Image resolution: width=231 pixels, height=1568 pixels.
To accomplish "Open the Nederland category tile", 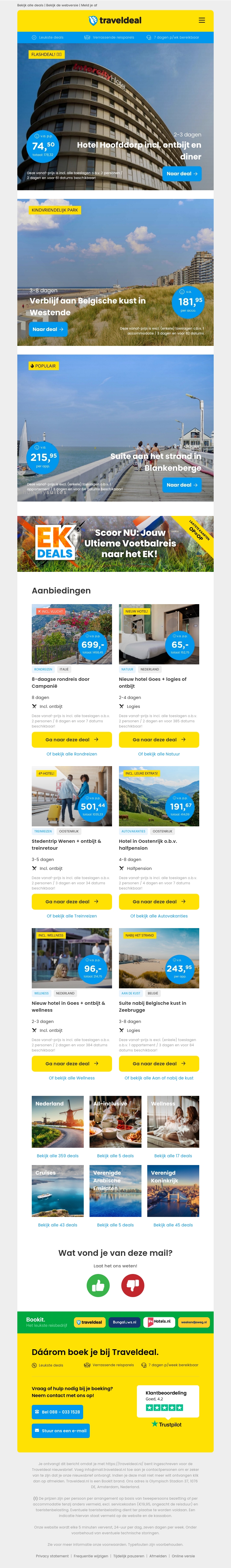I will pyautogui.click(x=57, y=1121).
